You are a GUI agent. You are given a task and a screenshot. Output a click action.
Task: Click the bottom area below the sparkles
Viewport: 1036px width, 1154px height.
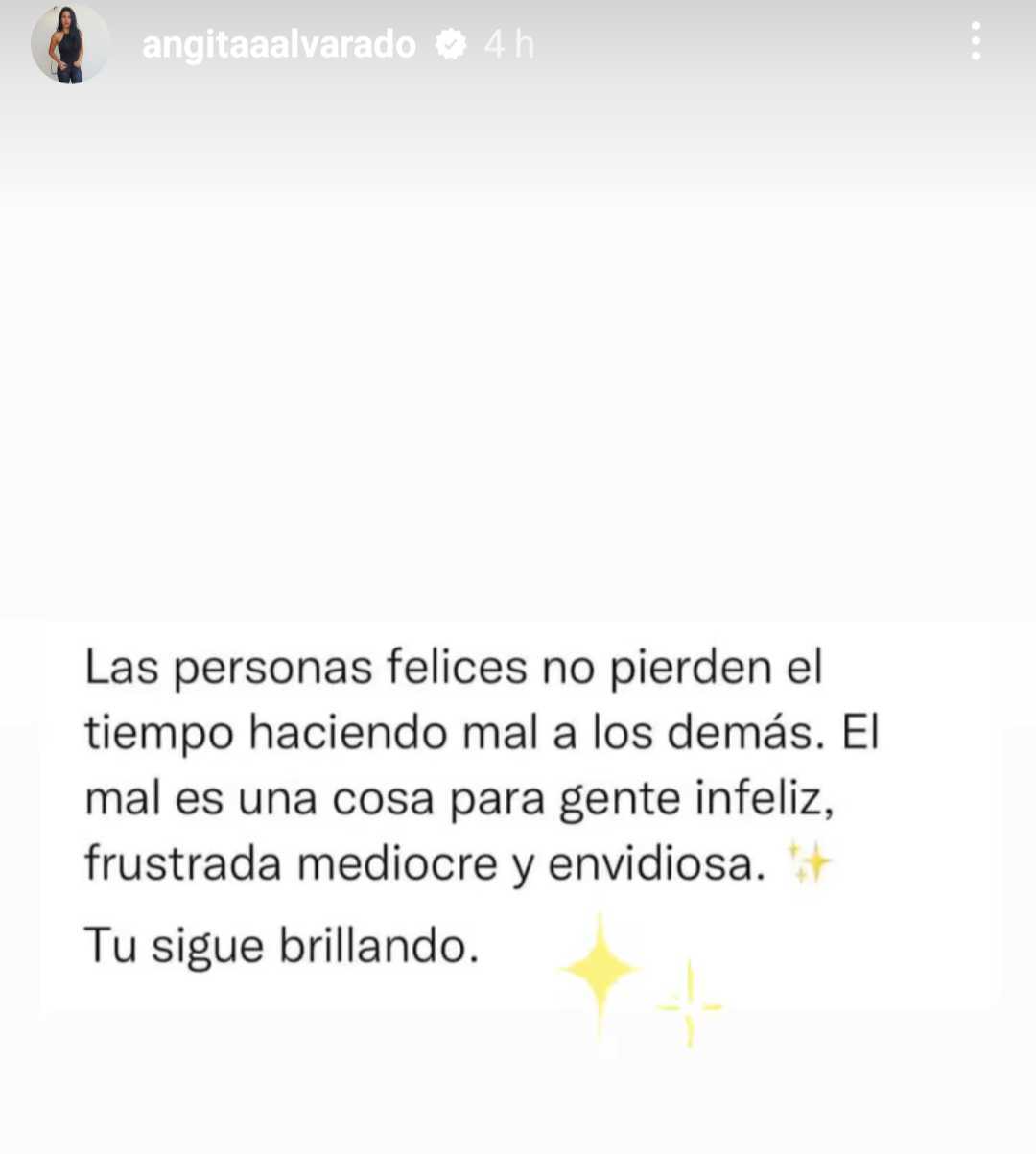(x=518, y=1103)
